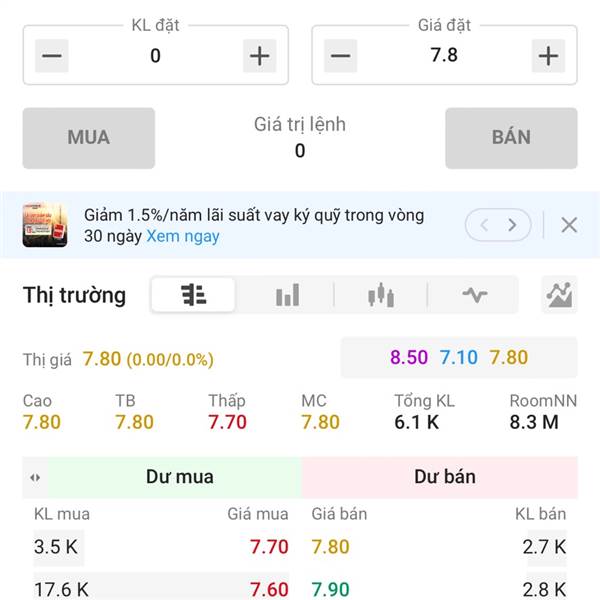Switch to the bar chart view tab
This screenshot has width=600, height=600.
click(288, 295)
